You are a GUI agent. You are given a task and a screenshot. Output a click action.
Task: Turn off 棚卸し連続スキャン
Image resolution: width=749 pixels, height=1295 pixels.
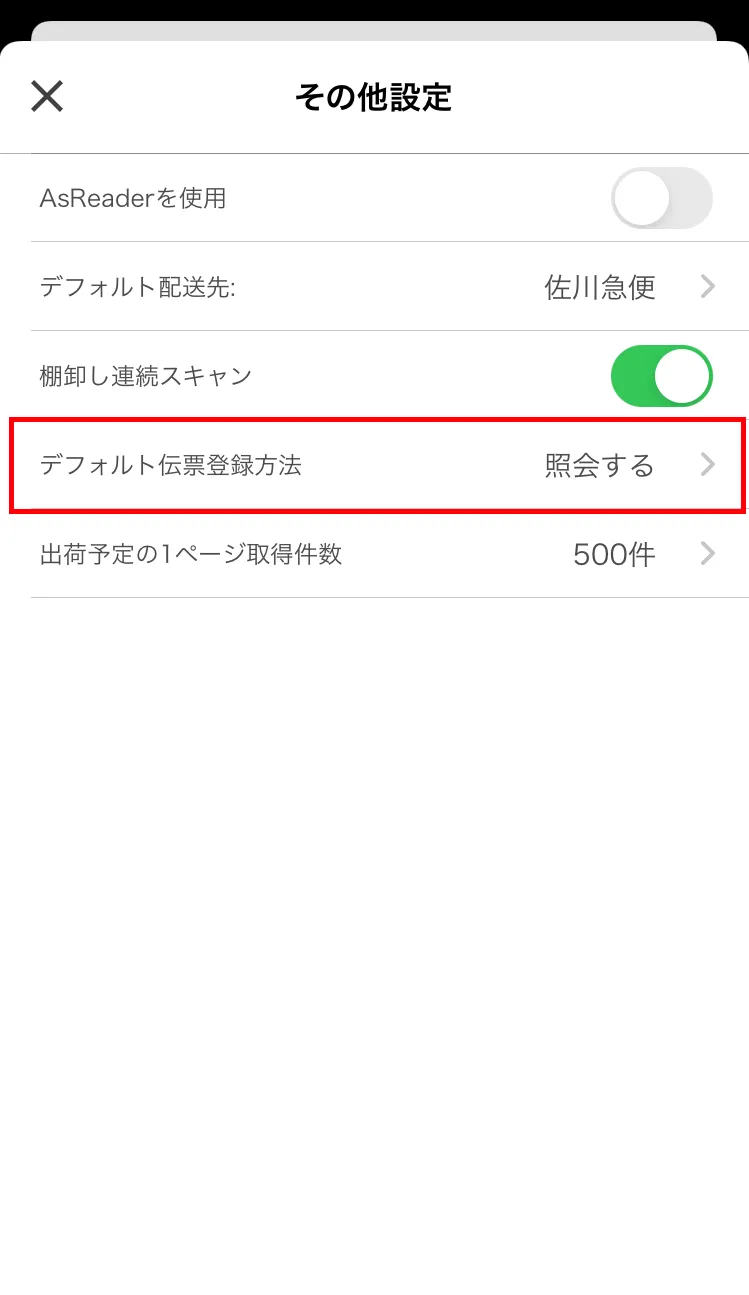click(x=661, y=376)
